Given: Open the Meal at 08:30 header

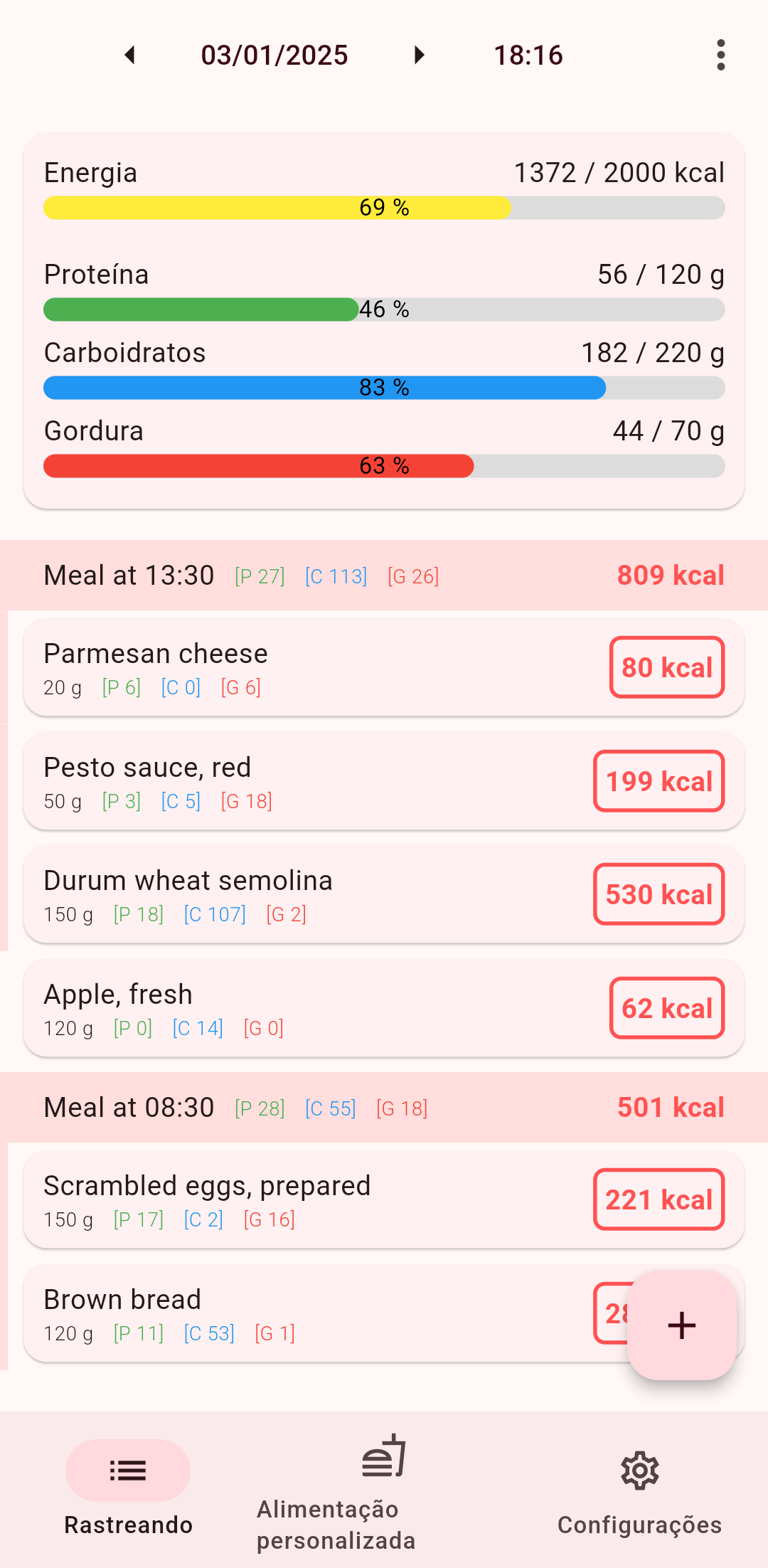Looking at the screenshot, I should pos(384,1108).
